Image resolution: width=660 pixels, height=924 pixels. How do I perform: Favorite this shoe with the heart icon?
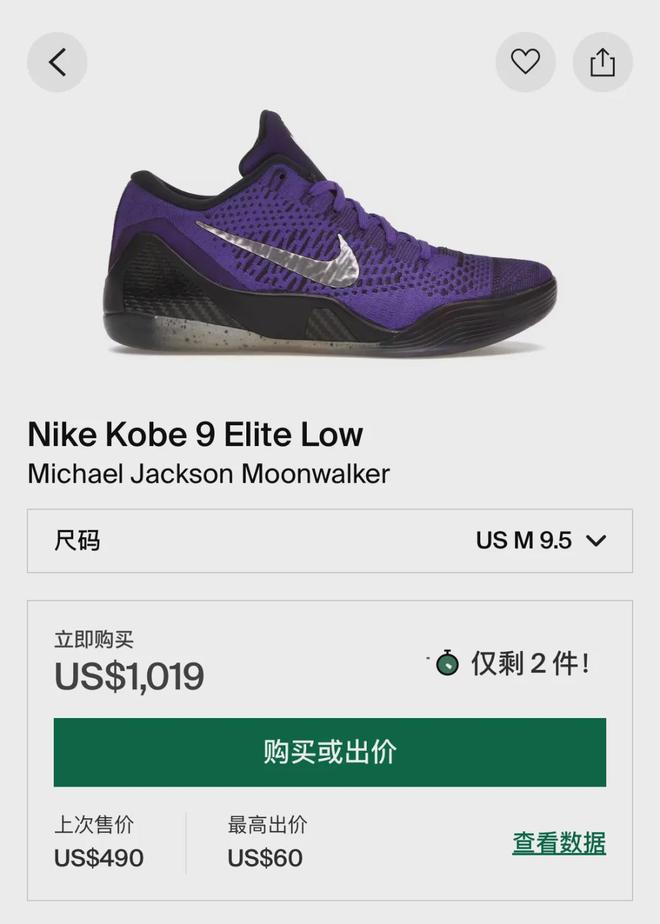pos(525,62)
